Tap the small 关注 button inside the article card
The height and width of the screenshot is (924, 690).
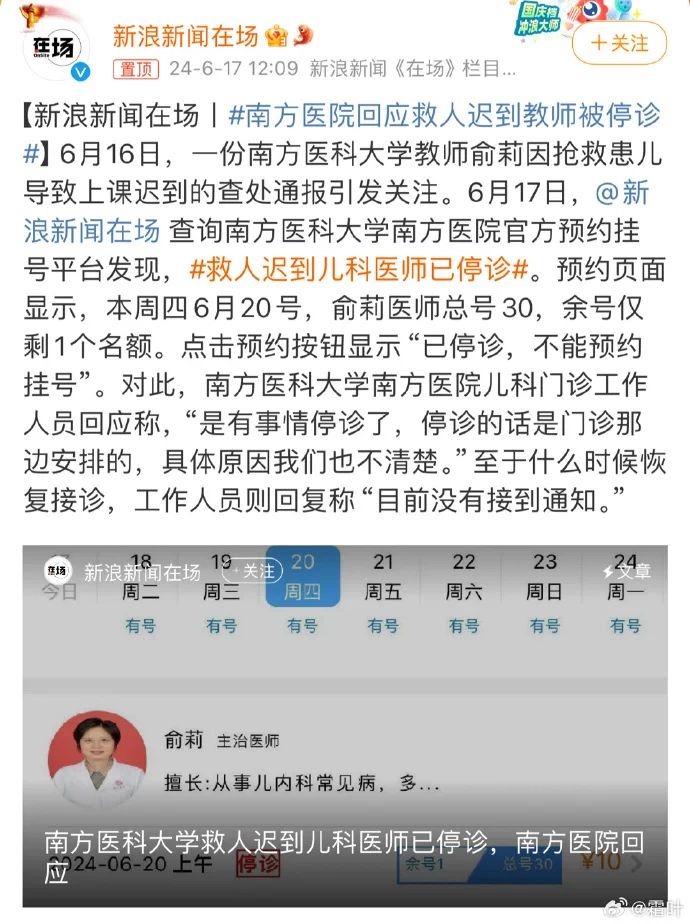tap(249, 571)
